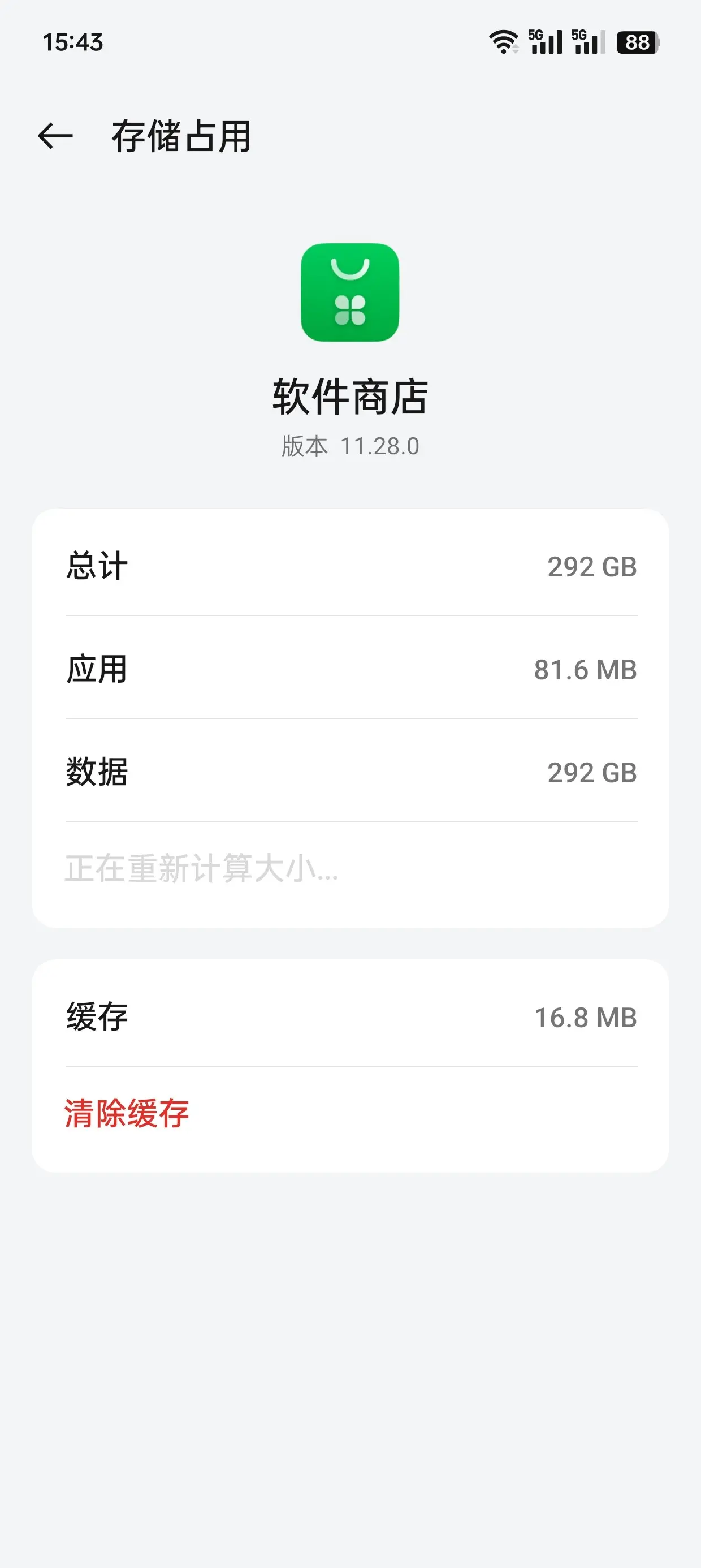Select the 总计 storage row
Image resolution: width=701 pixels, height=1568 pixels.
(350, 566)
